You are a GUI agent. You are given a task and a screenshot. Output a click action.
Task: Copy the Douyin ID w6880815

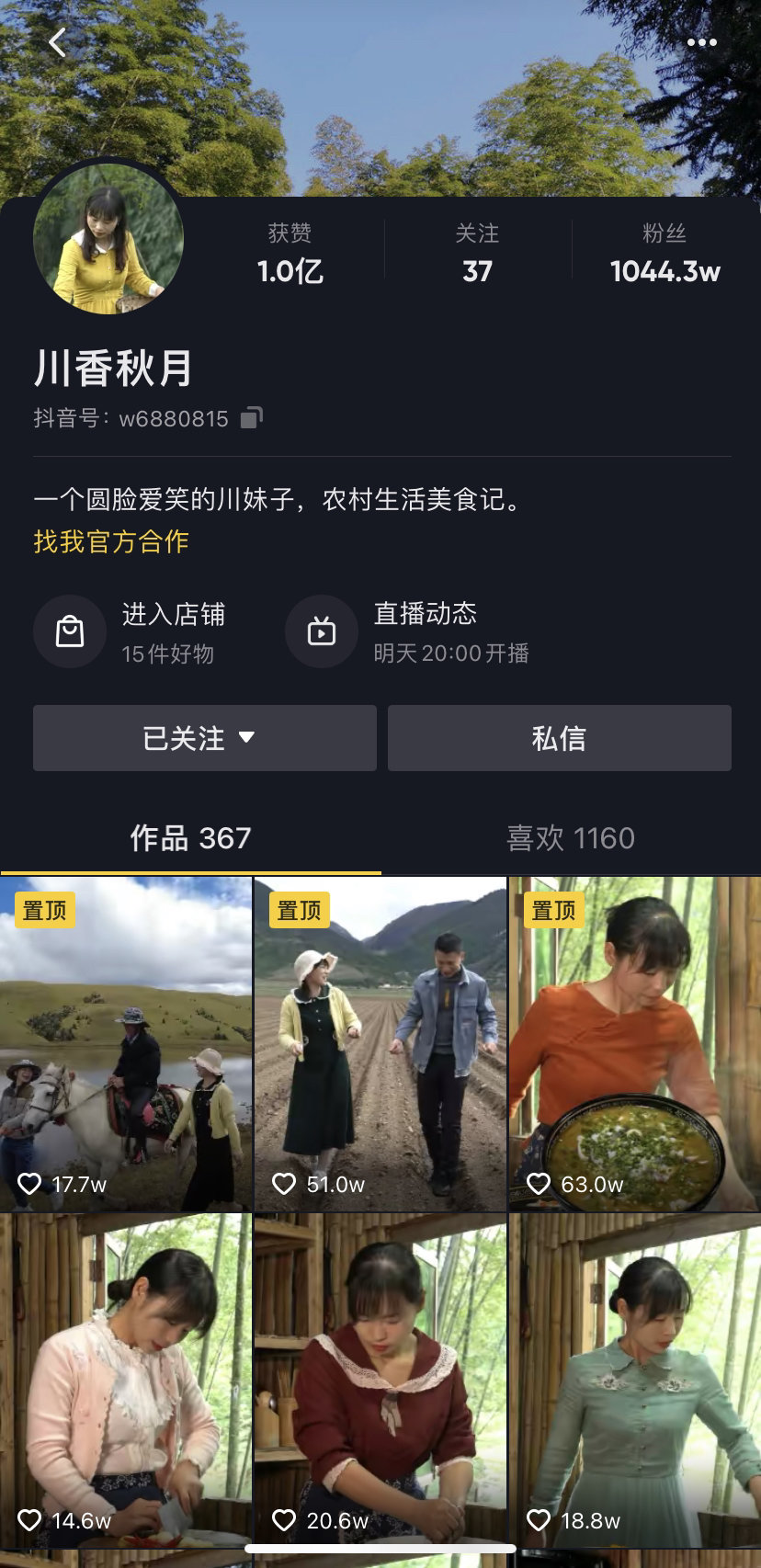(251, 418)
